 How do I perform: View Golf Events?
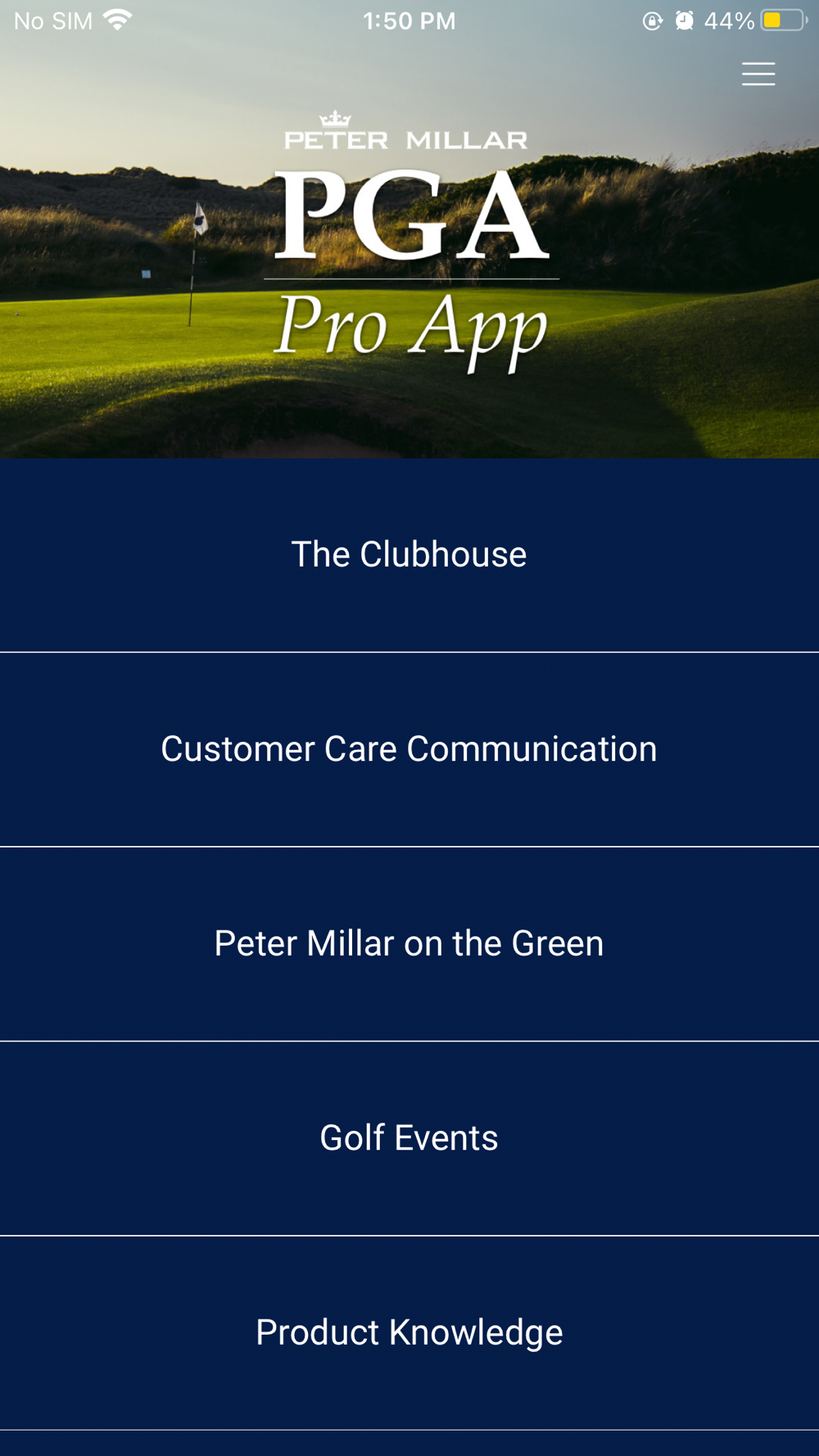[x=409, y=1138]
